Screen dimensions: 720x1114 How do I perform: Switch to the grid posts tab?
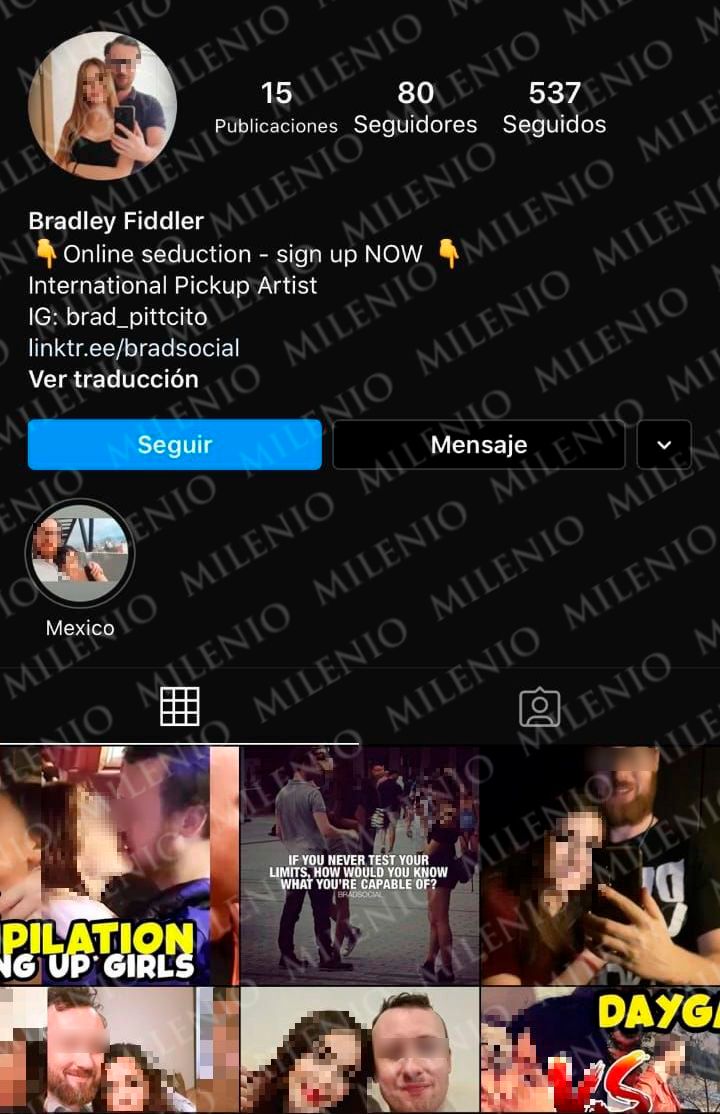pos(180,706)
